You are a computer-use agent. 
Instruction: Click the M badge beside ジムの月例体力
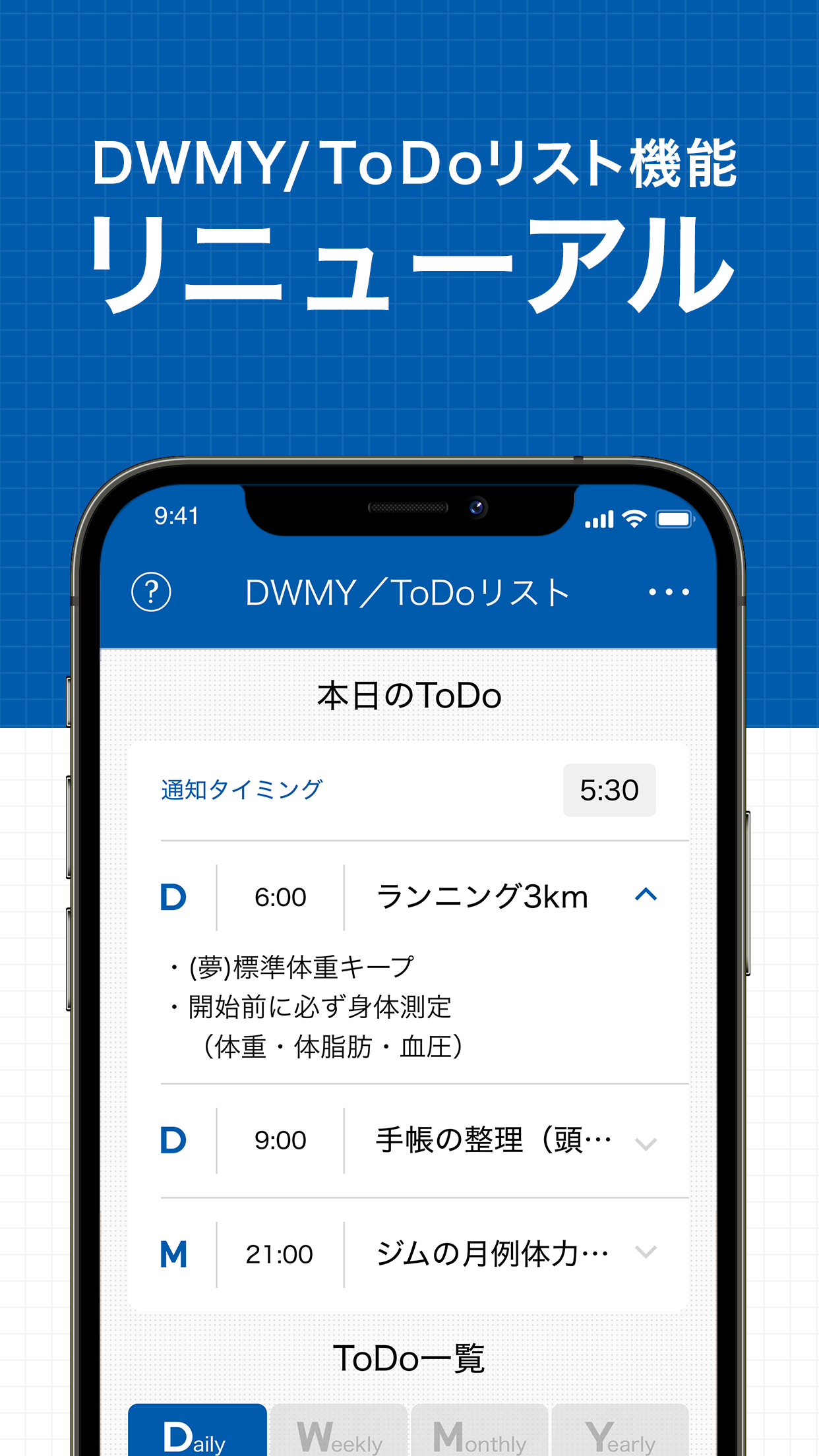pos(173,1254)
